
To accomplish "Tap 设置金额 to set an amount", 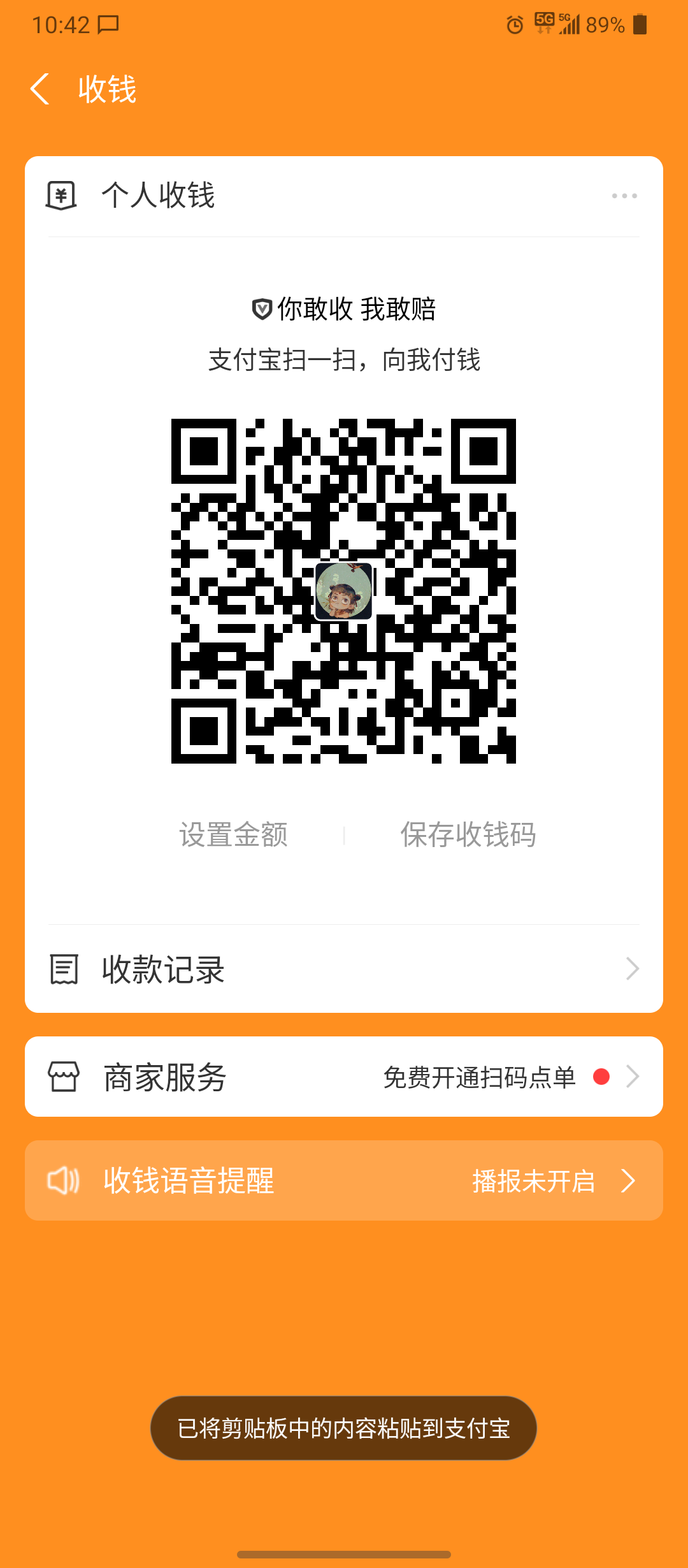I will pos(234,834).
